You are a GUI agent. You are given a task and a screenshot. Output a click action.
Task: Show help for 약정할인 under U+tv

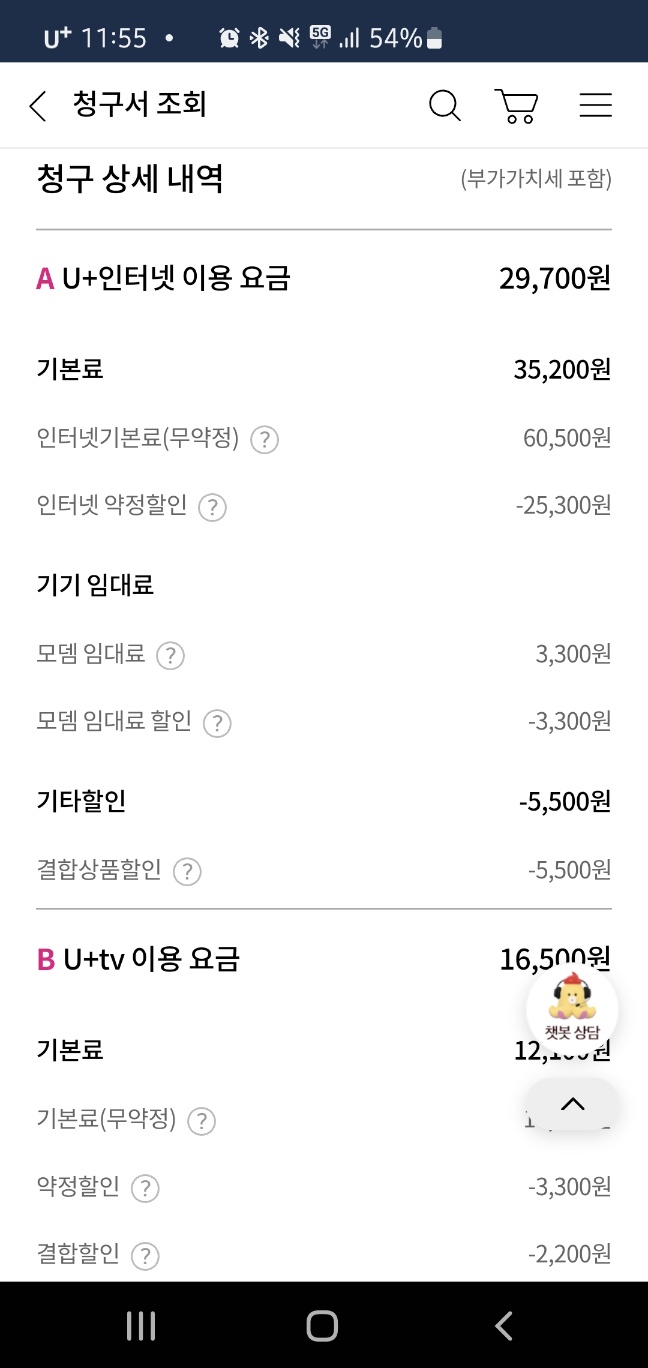click(145, 1188)
